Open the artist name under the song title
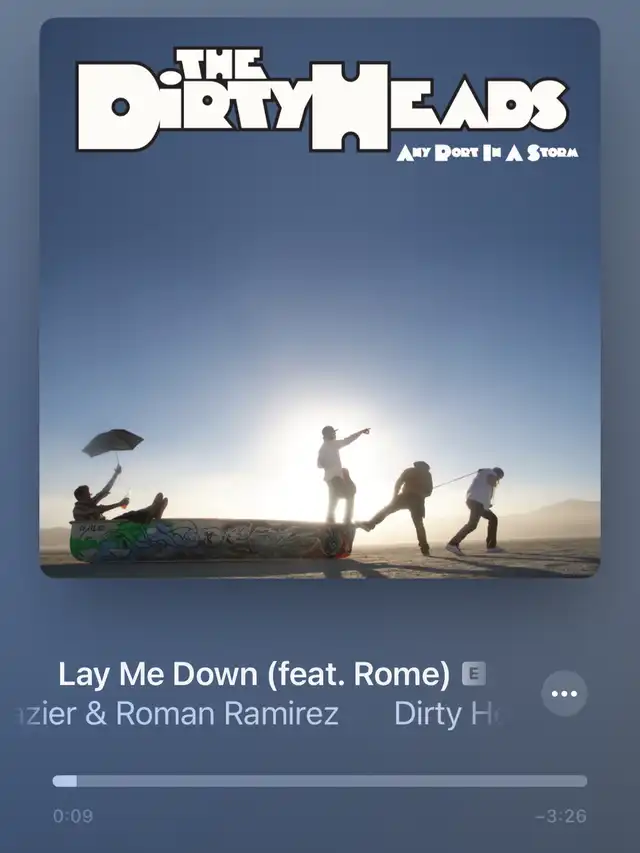This screenshot has width=640, height=853. pyautogui.click(x=258, y=714)
